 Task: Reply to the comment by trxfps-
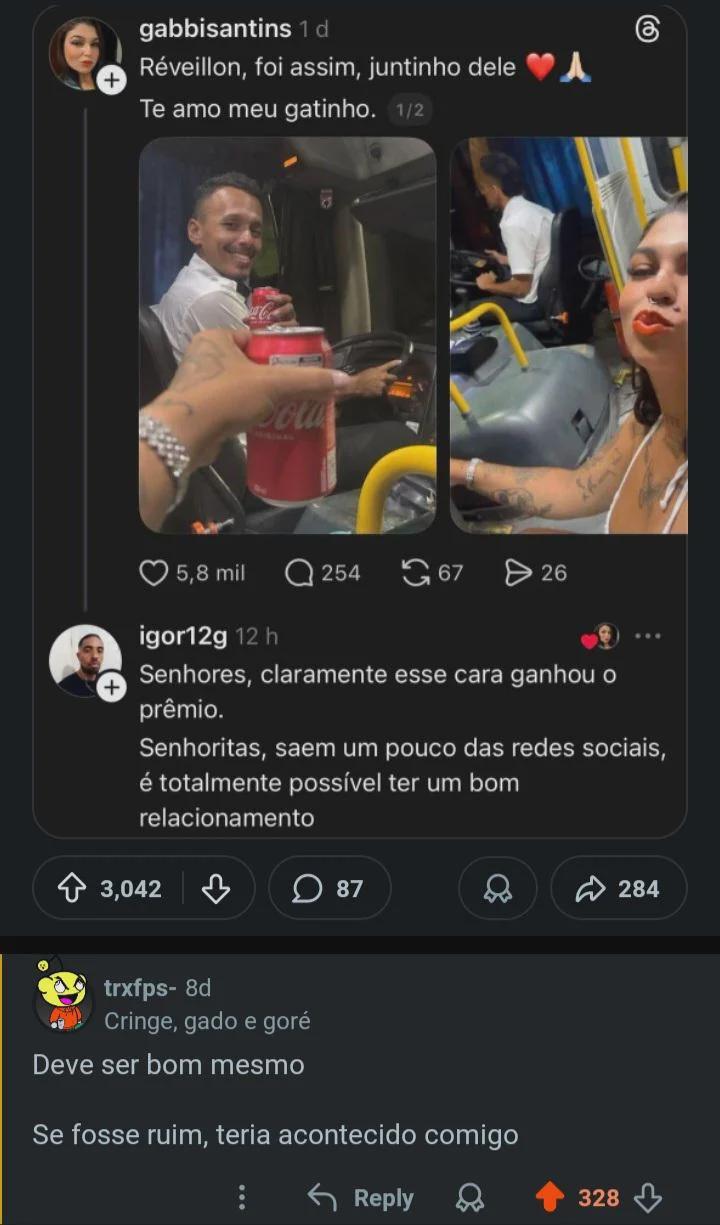point(361,1197)
